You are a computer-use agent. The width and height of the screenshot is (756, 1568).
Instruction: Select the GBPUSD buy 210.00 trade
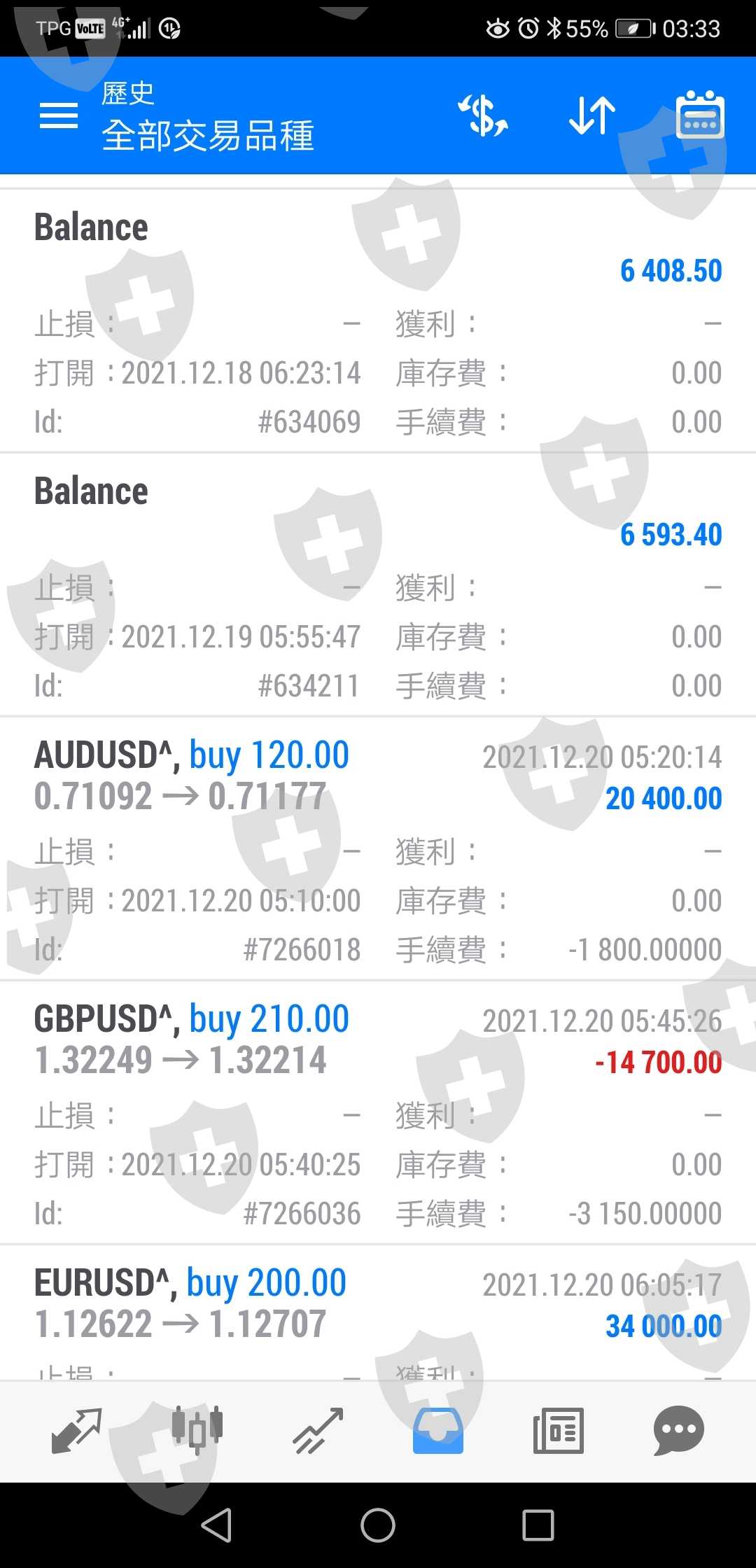(378, 1113)
